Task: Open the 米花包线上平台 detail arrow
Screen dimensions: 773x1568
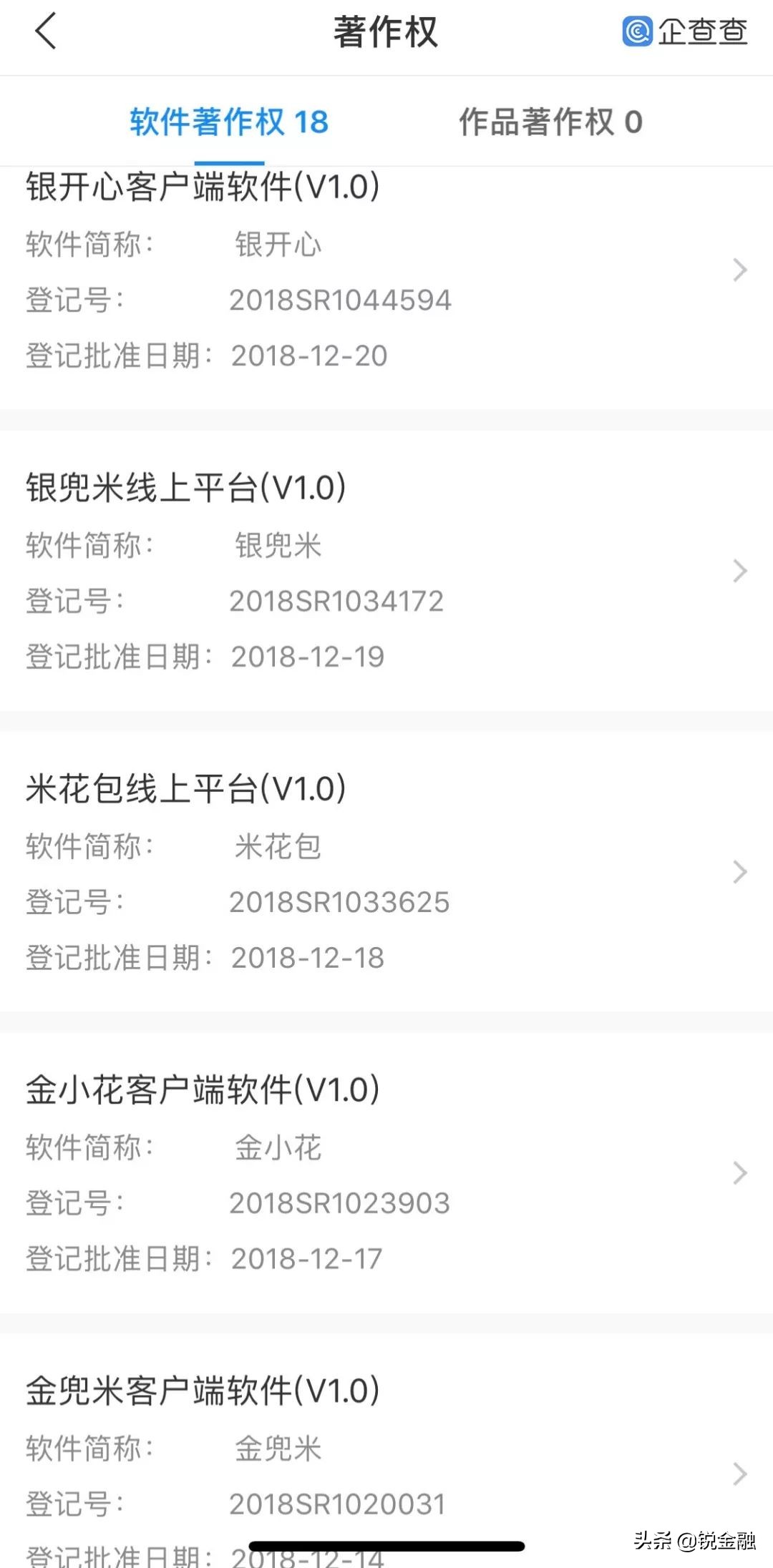Action: (x=739, y=871)
